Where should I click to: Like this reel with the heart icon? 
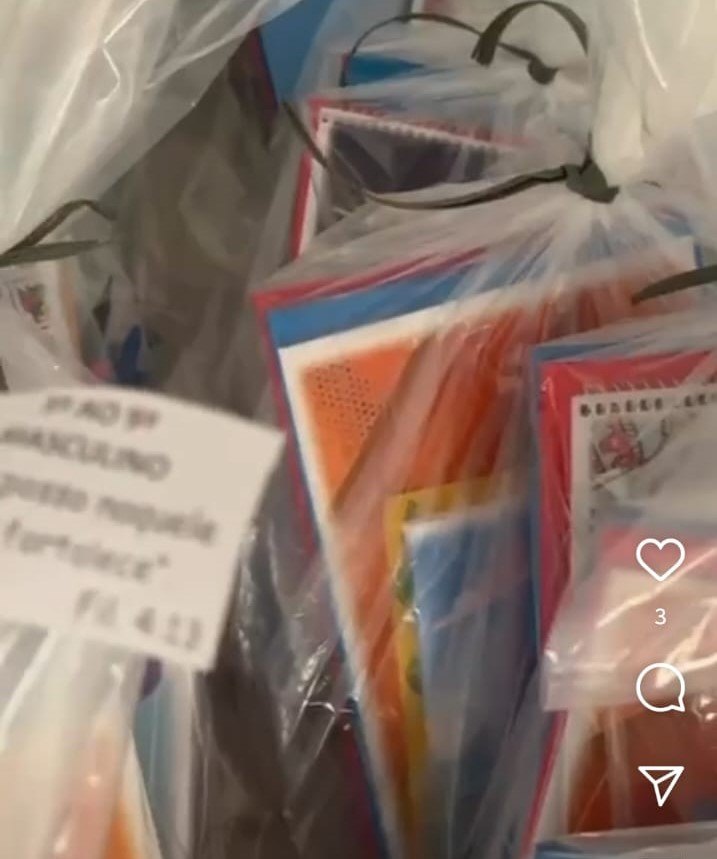click(x=660, y=560)
